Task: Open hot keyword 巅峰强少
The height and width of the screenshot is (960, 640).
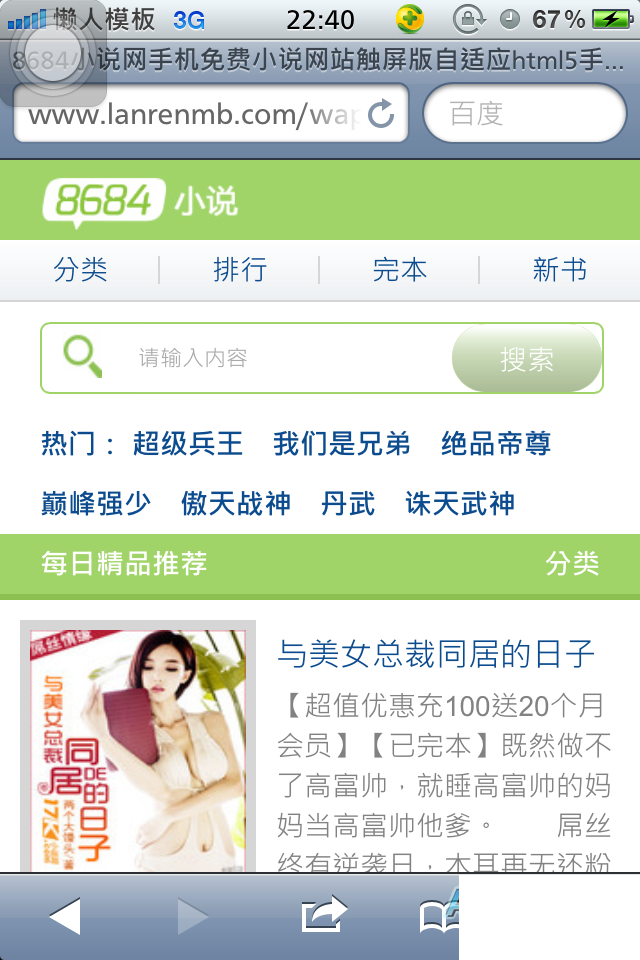Action: pyautogui.click(x=96, y=503)
